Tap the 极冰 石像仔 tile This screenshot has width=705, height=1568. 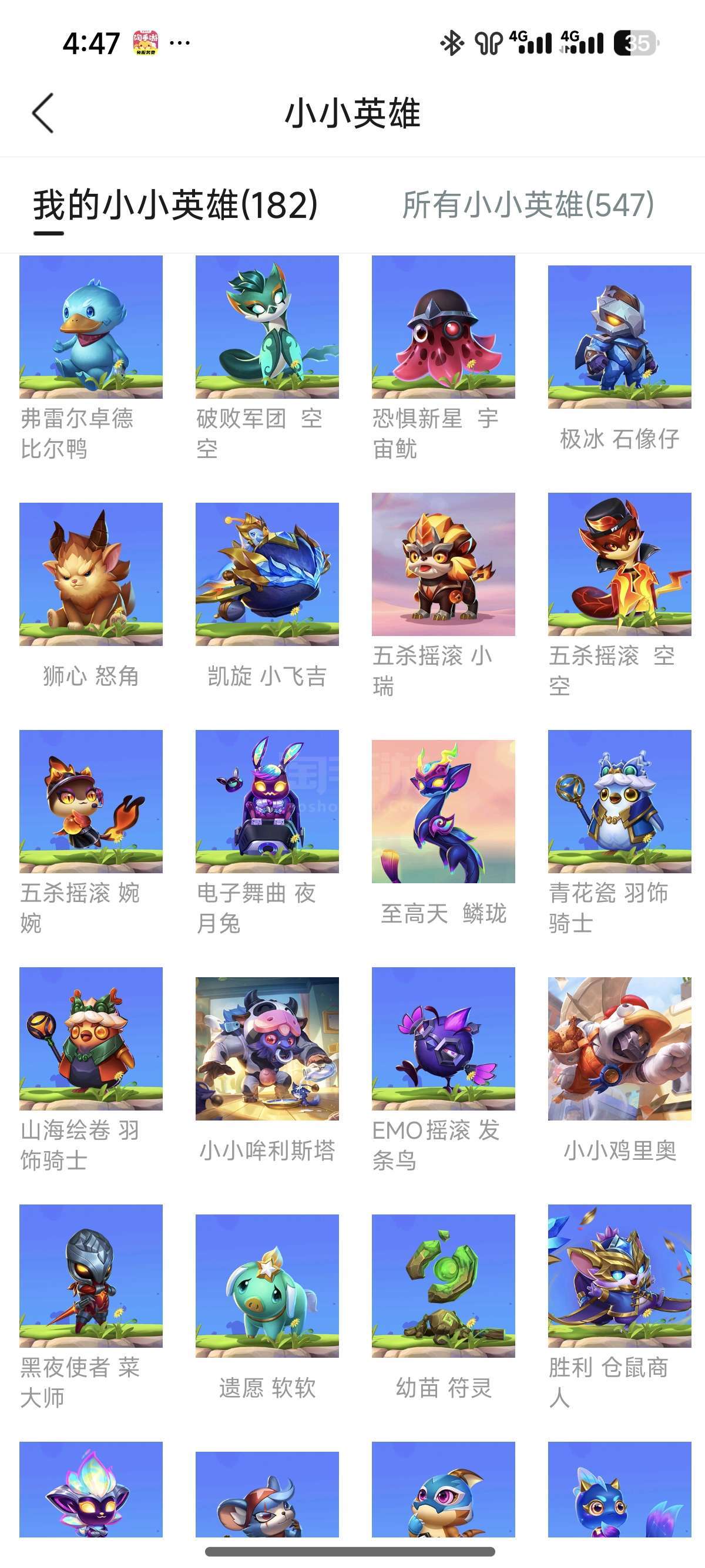tap(619, 337)
